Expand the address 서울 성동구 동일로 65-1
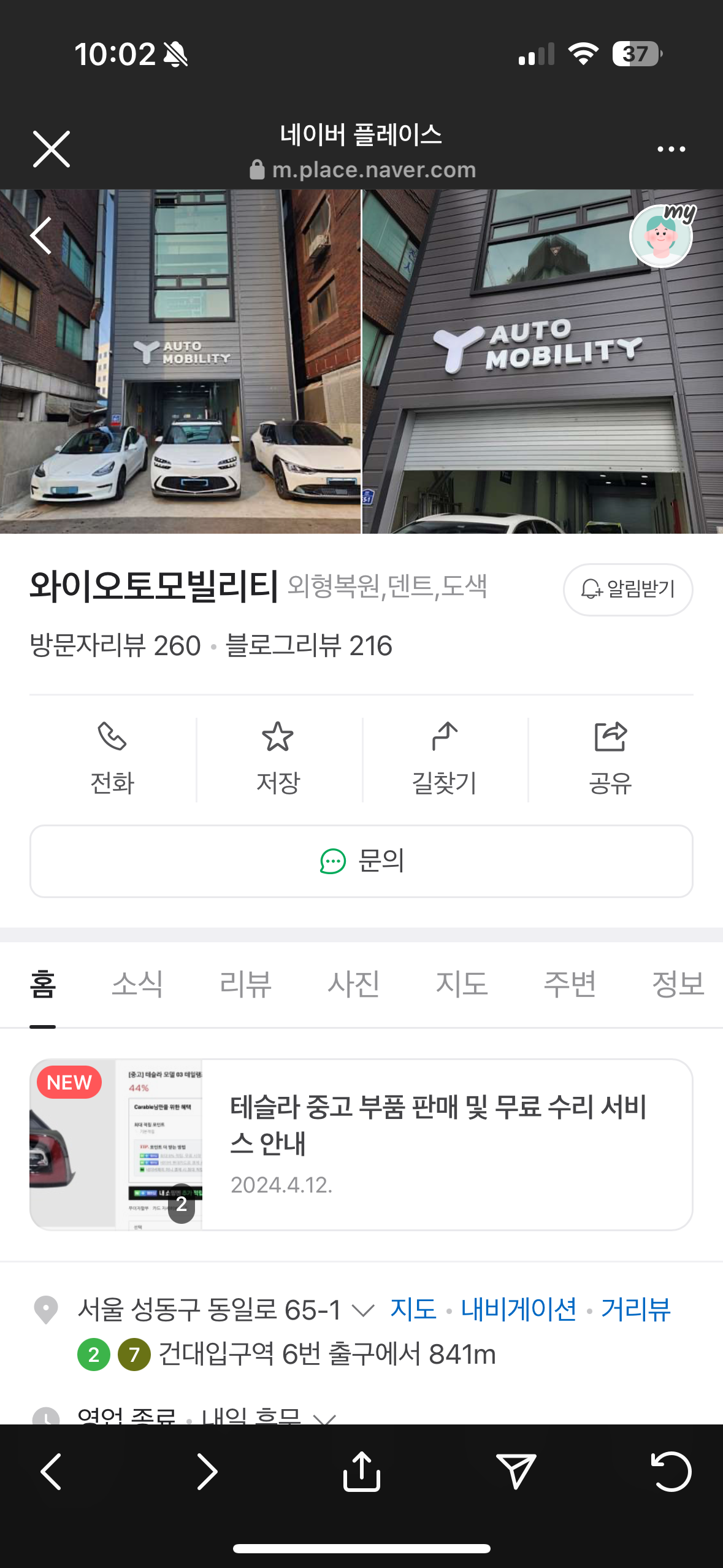The width and height of the screenshot is (723, 1568). coord(363,1311)
